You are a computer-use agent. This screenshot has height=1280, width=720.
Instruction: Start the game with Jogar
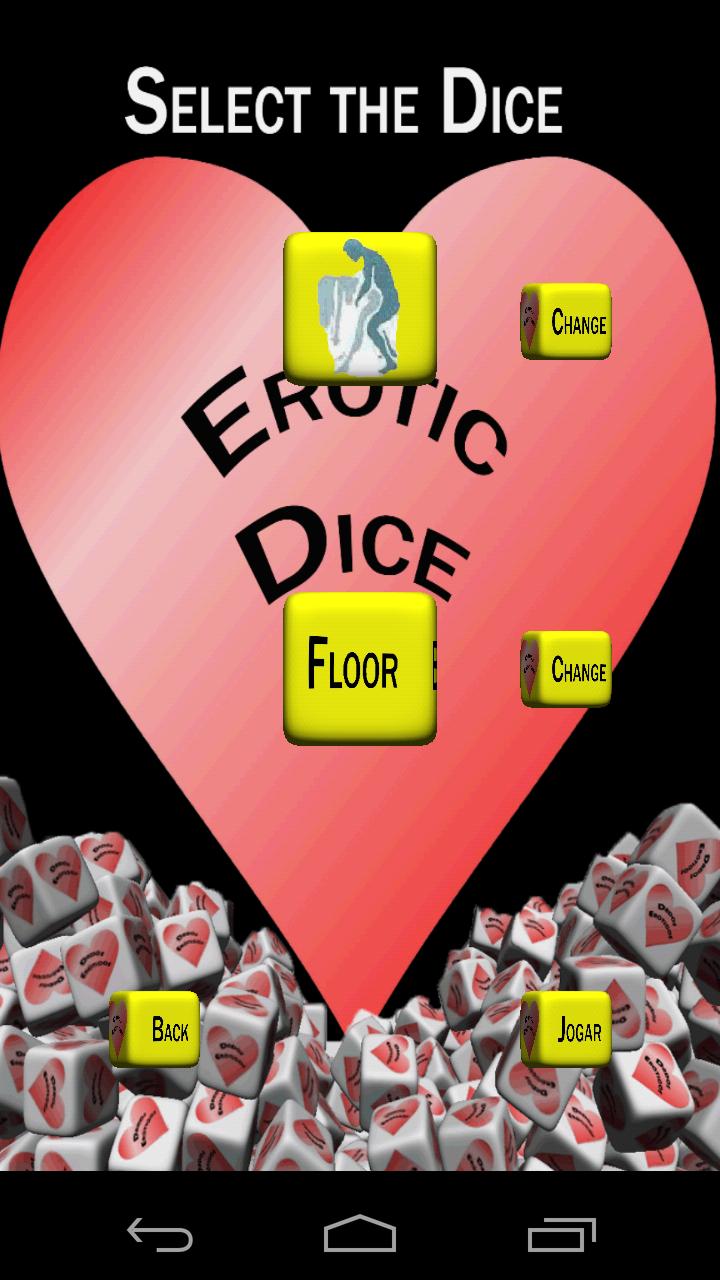pos(566,1029)
